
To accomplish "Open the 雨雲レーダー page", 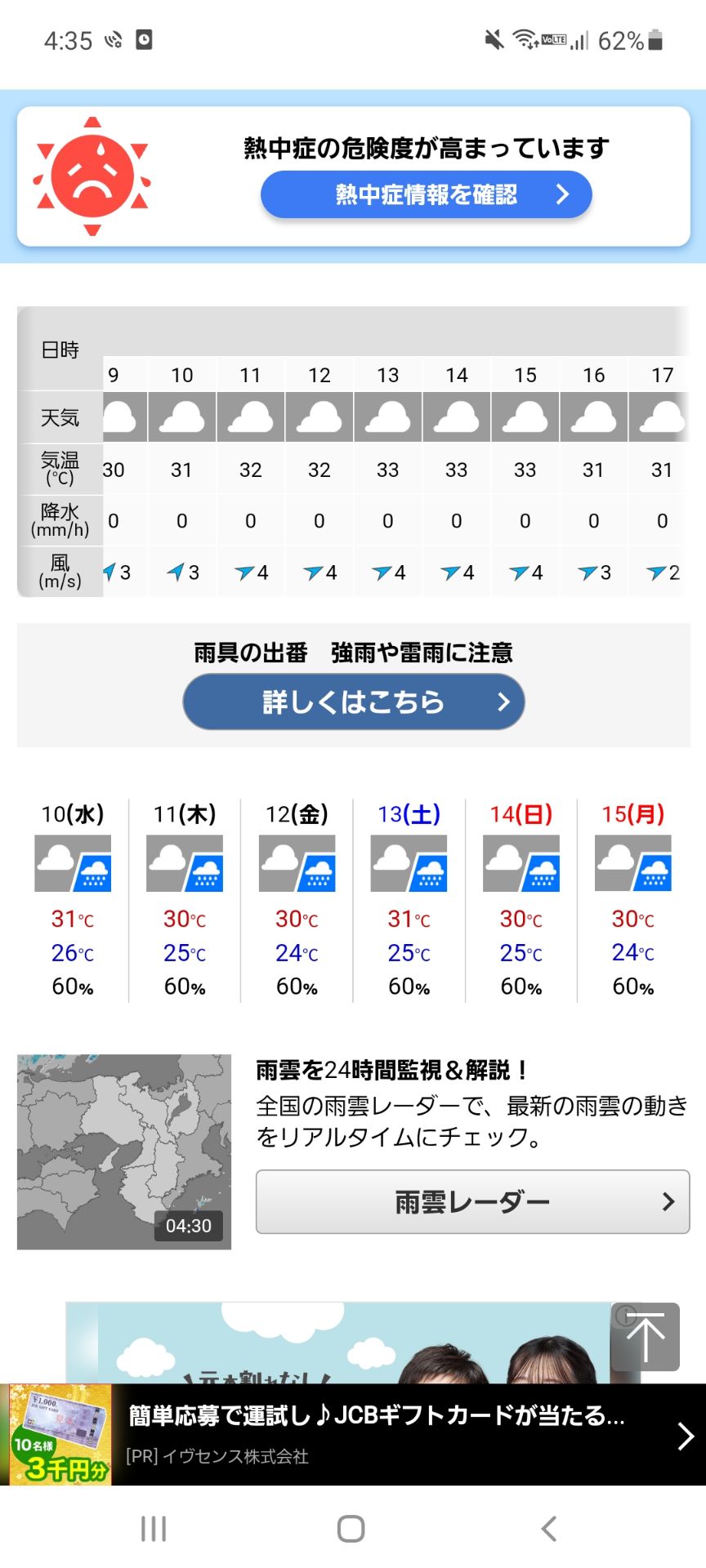I will [x=472, y=1200].
